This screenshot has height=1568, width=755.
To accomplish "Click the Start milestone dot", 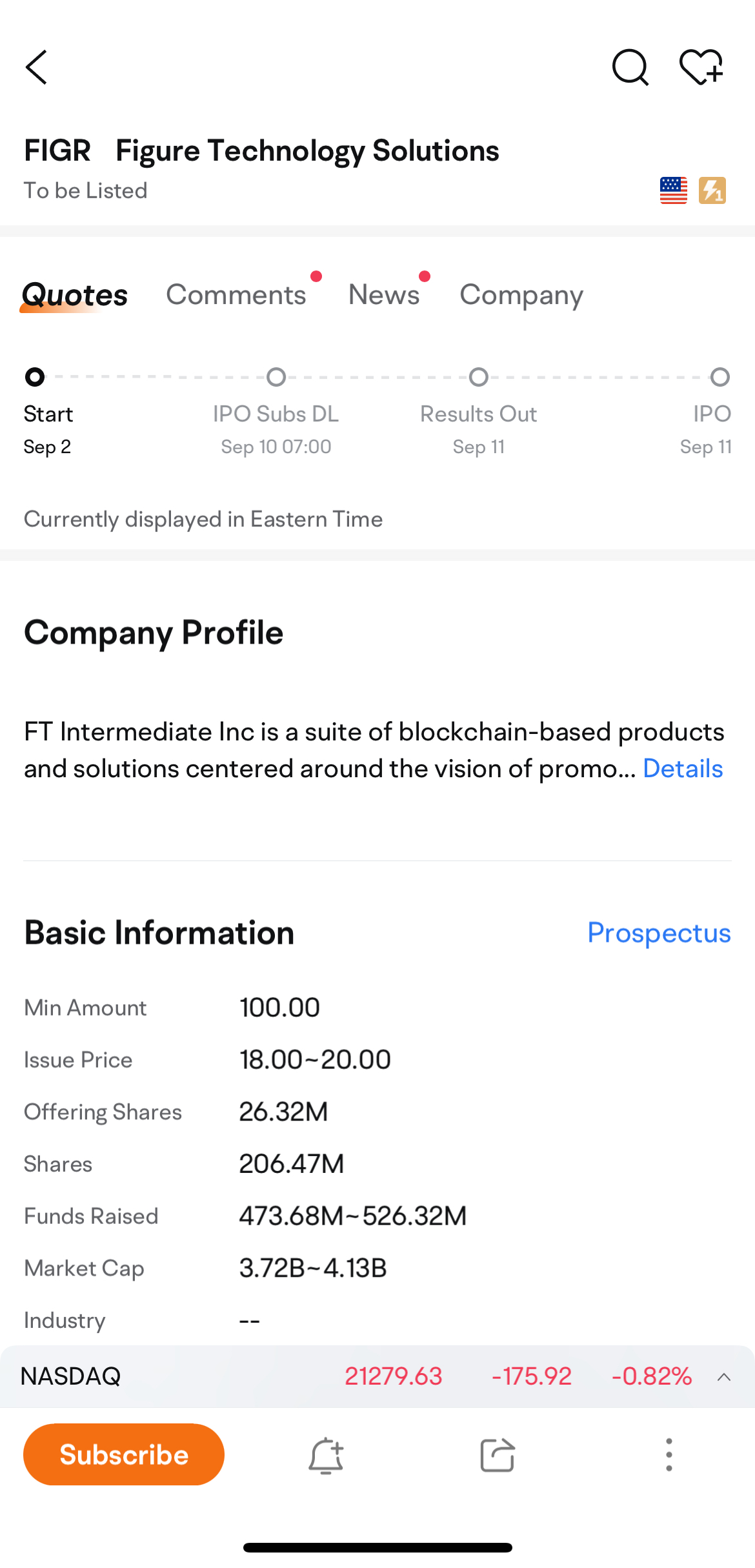I will (34, 377).
